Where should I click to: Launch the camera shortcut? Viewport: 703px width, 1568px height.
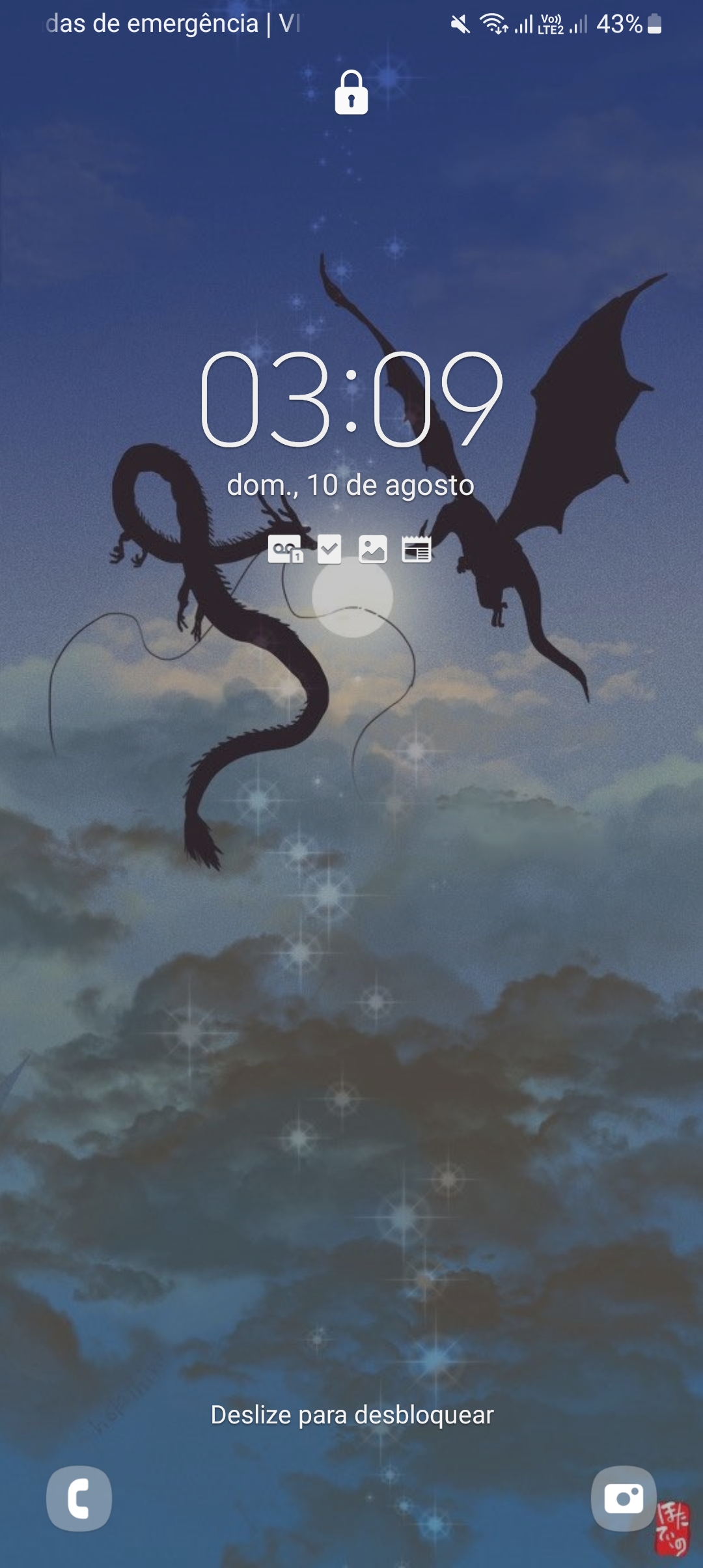click(623, 1498)
